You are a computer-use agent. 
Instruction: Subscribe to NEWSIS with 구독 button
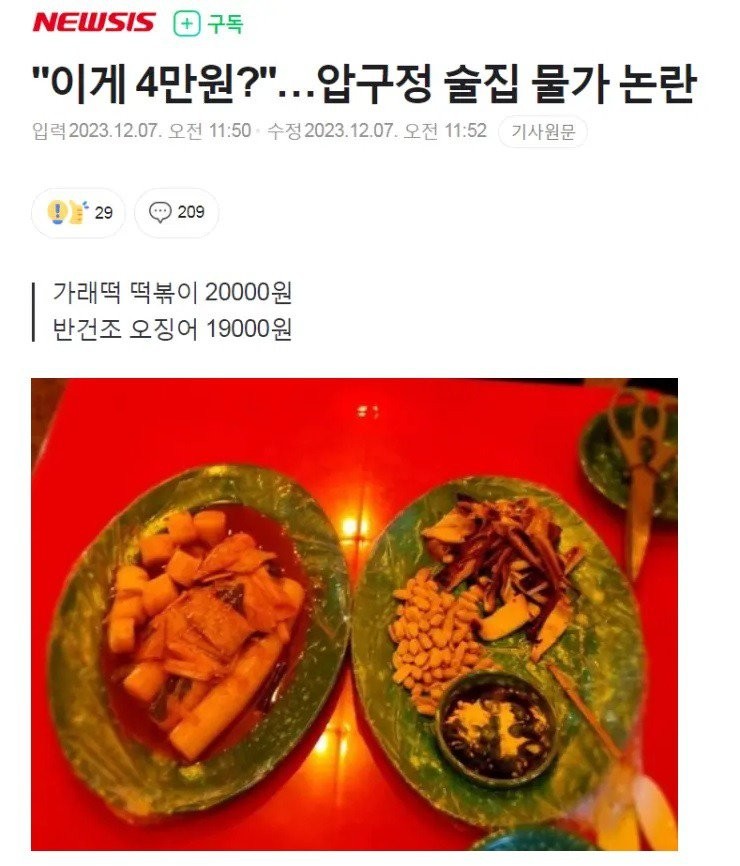[208, 25]
